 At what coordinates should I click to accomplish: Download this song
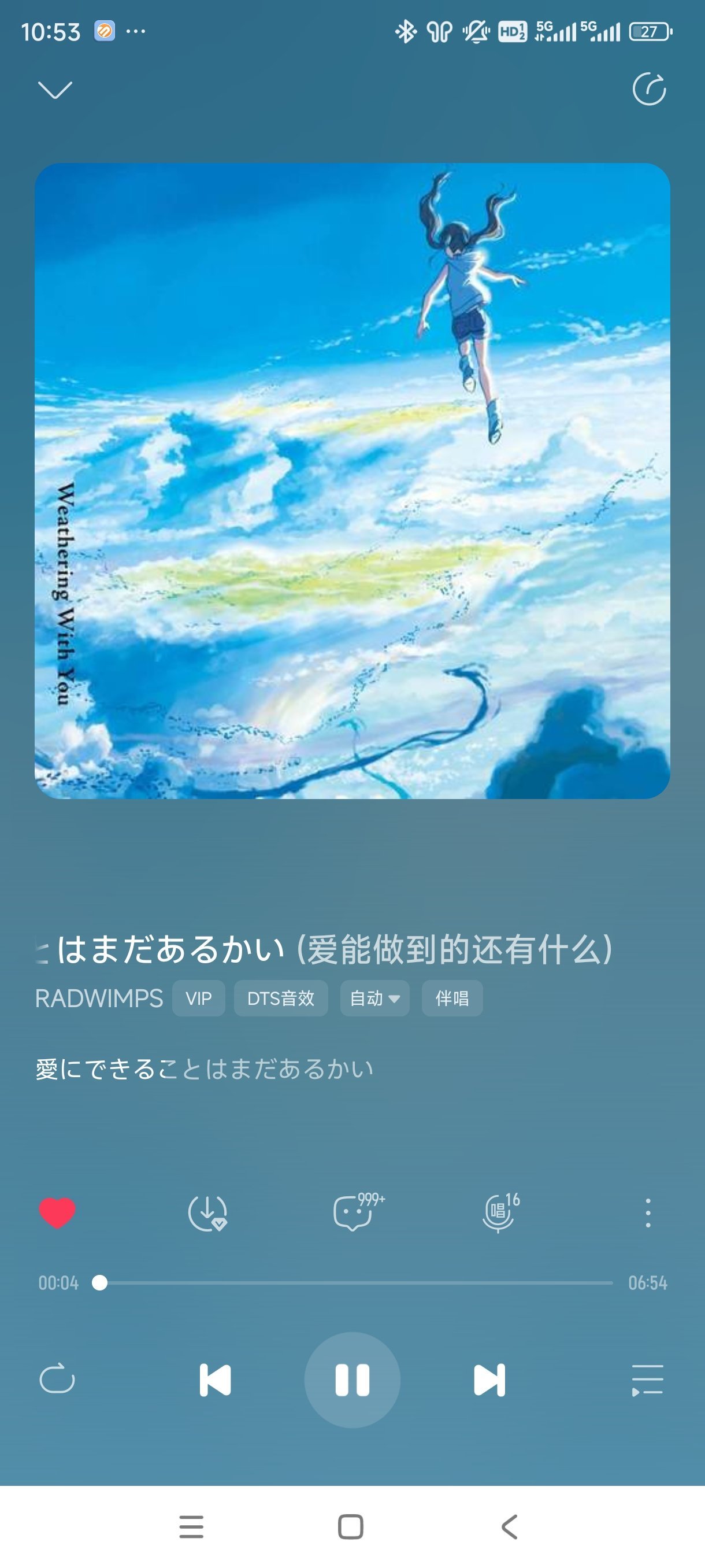[x=207, y=1212]
